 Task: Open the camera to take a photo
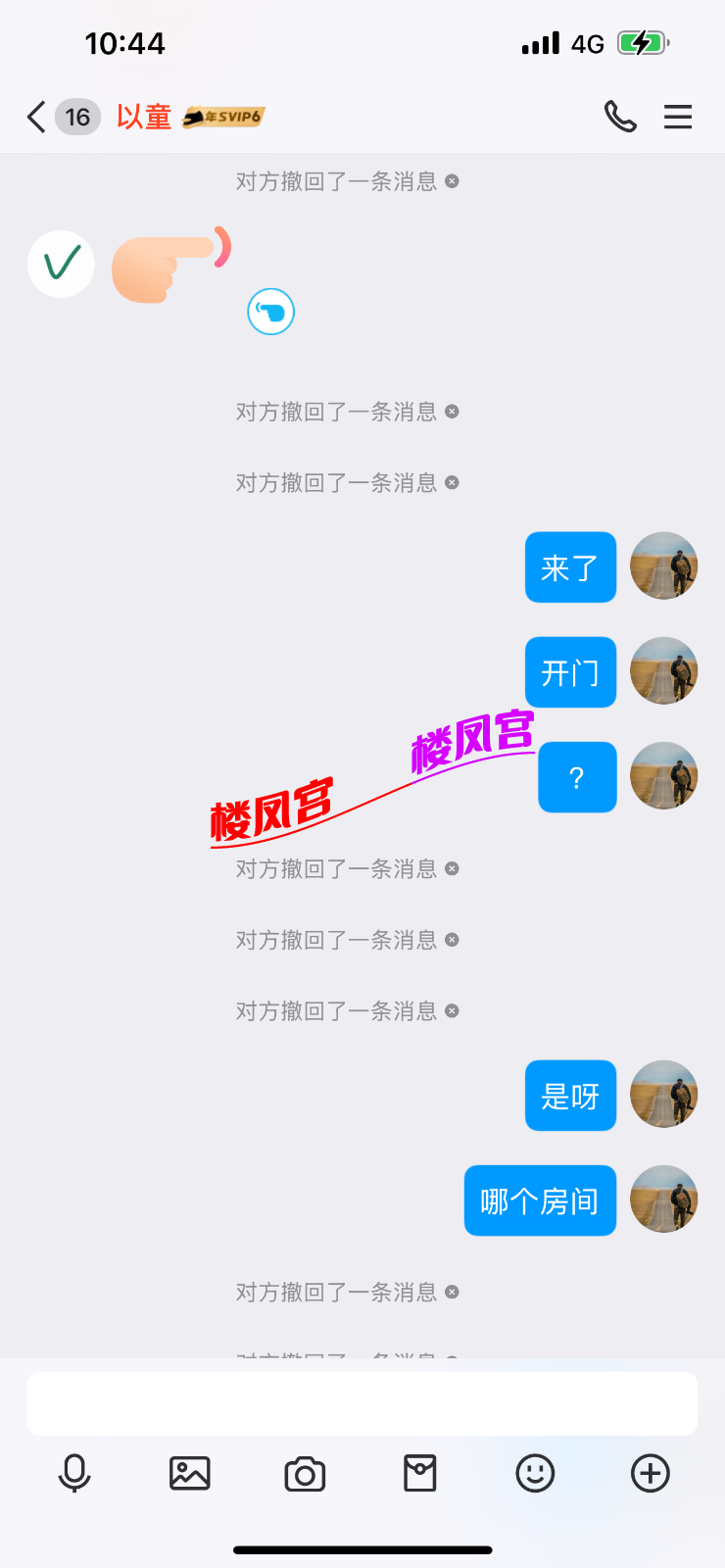click(305, 1473)
